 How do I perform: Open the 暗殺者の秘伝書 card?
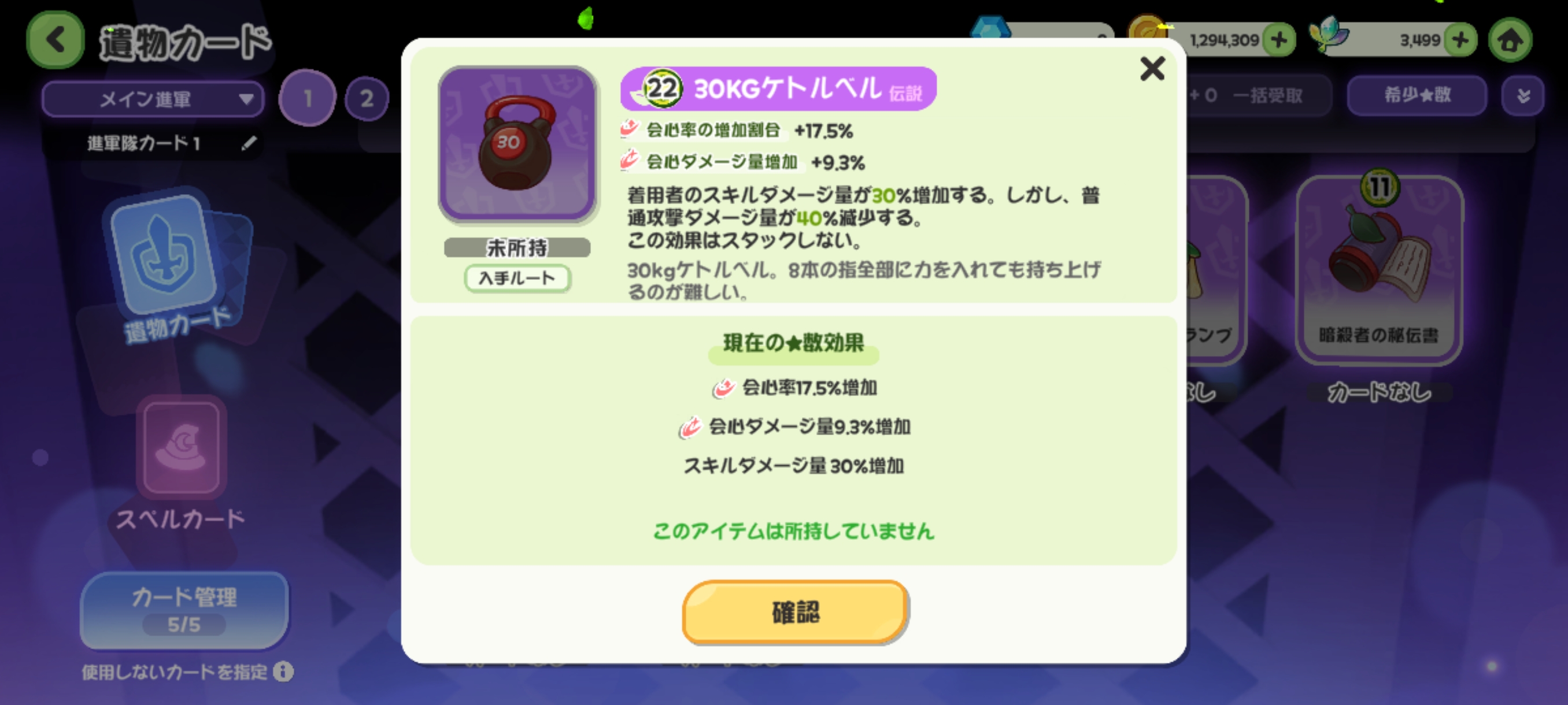click(x=1379, y=270)
